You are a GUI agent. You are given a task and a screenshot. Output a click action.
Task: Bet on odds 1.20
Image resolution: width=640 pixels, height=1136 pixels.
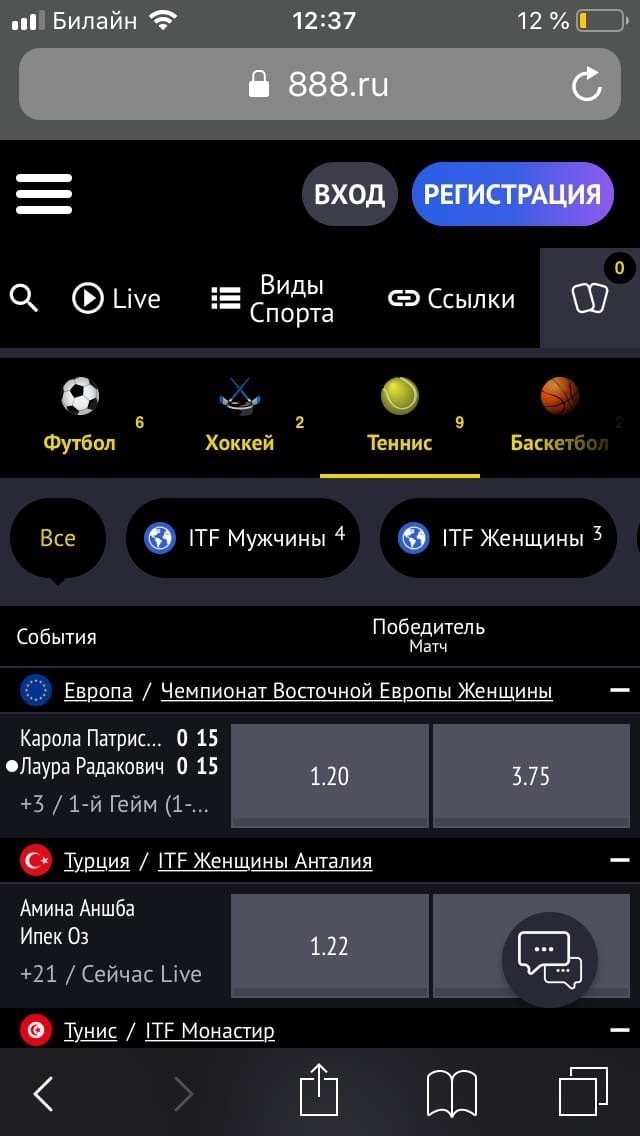pyautogui.click(x=330, y=776)
